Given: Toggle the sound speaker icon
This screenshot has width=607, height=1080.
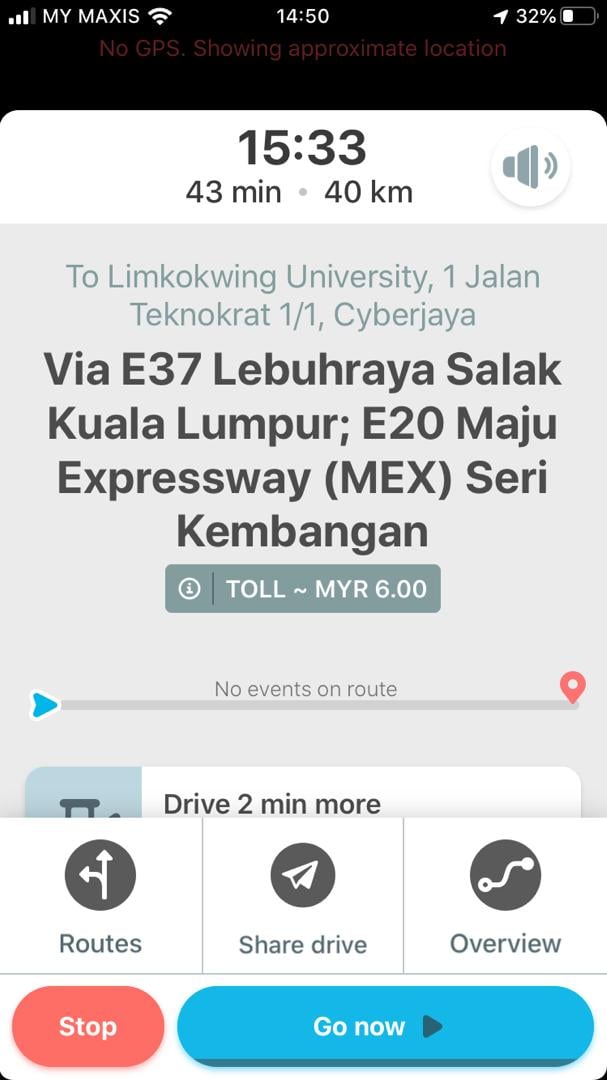Looking at the screenshot, I should click(530, 167).
